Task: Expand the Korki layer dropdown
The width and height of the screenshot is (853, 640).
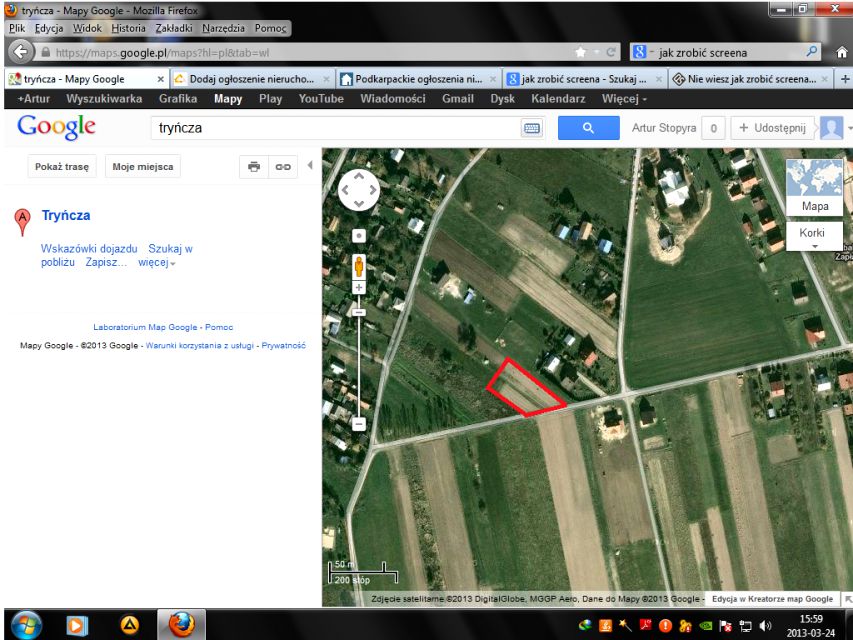Action: (815, 238)
